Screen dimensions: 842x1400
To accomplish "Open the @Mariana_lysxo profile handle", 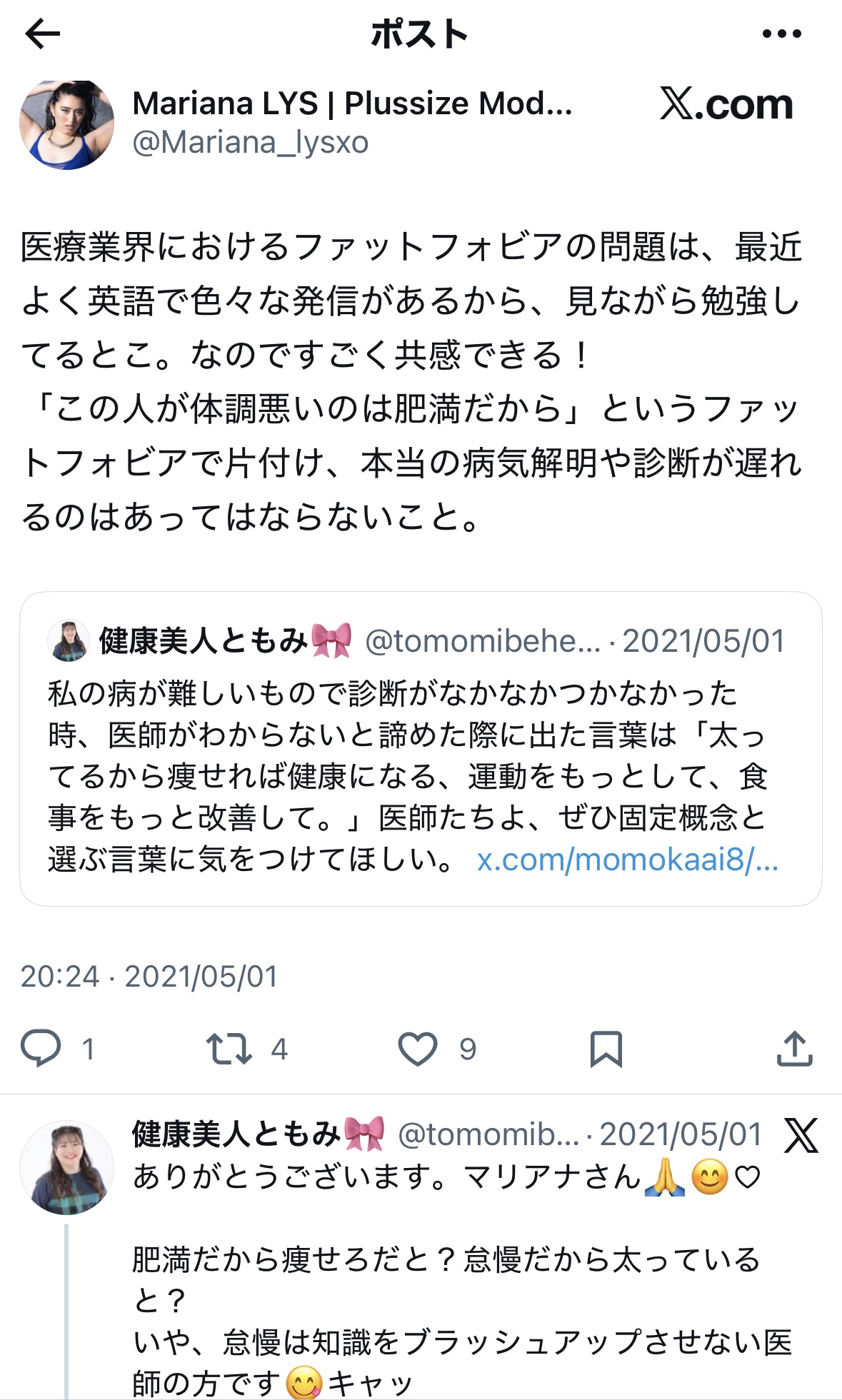I will click(250, 143).
